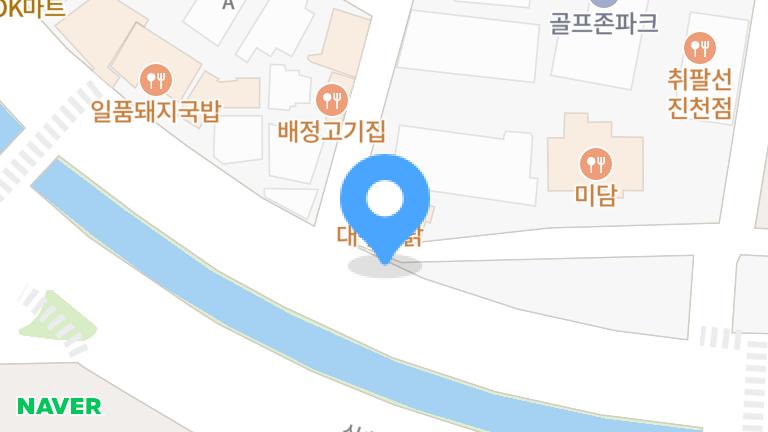The image size is (768, 432).
Task: Open the 미담 restaurant marker
Action: click(x=597, y=161)
